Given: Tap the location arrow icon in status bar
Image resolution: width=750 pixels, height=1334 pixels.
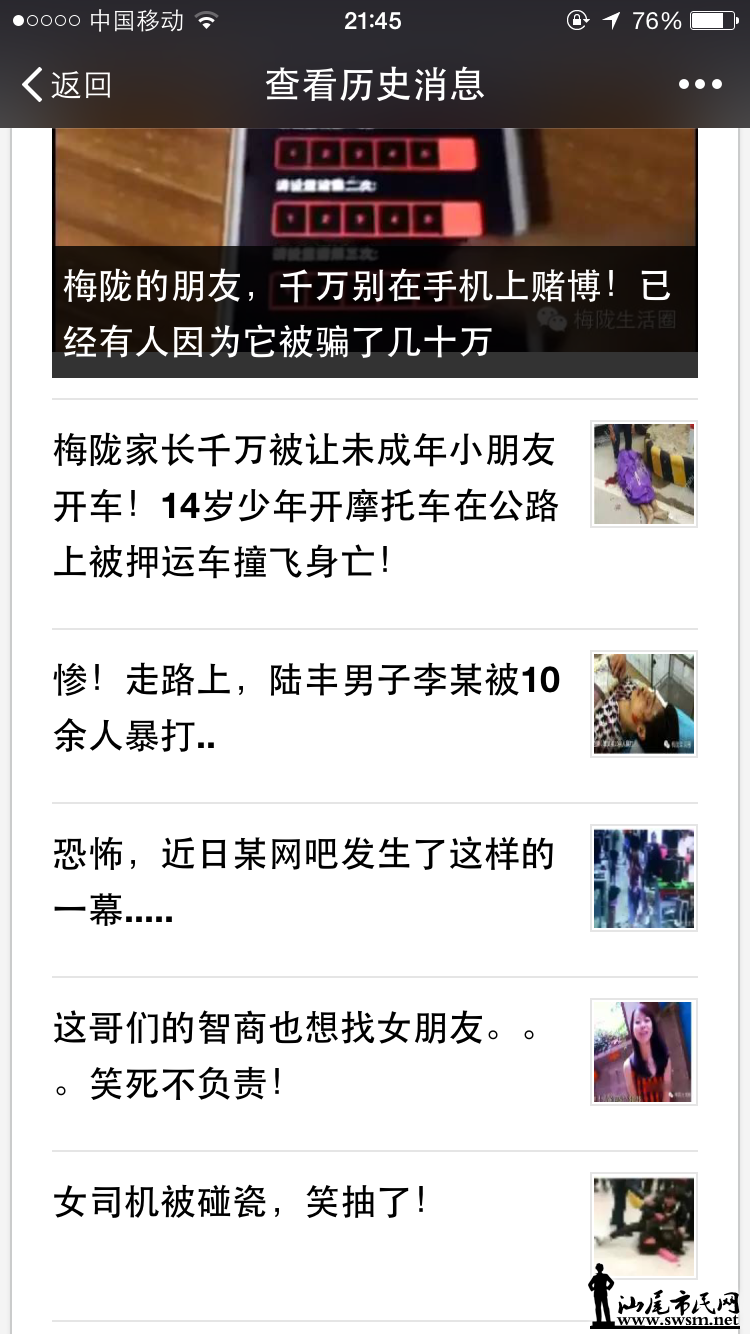Looking at the screenshot, I should tap(611, 18).
